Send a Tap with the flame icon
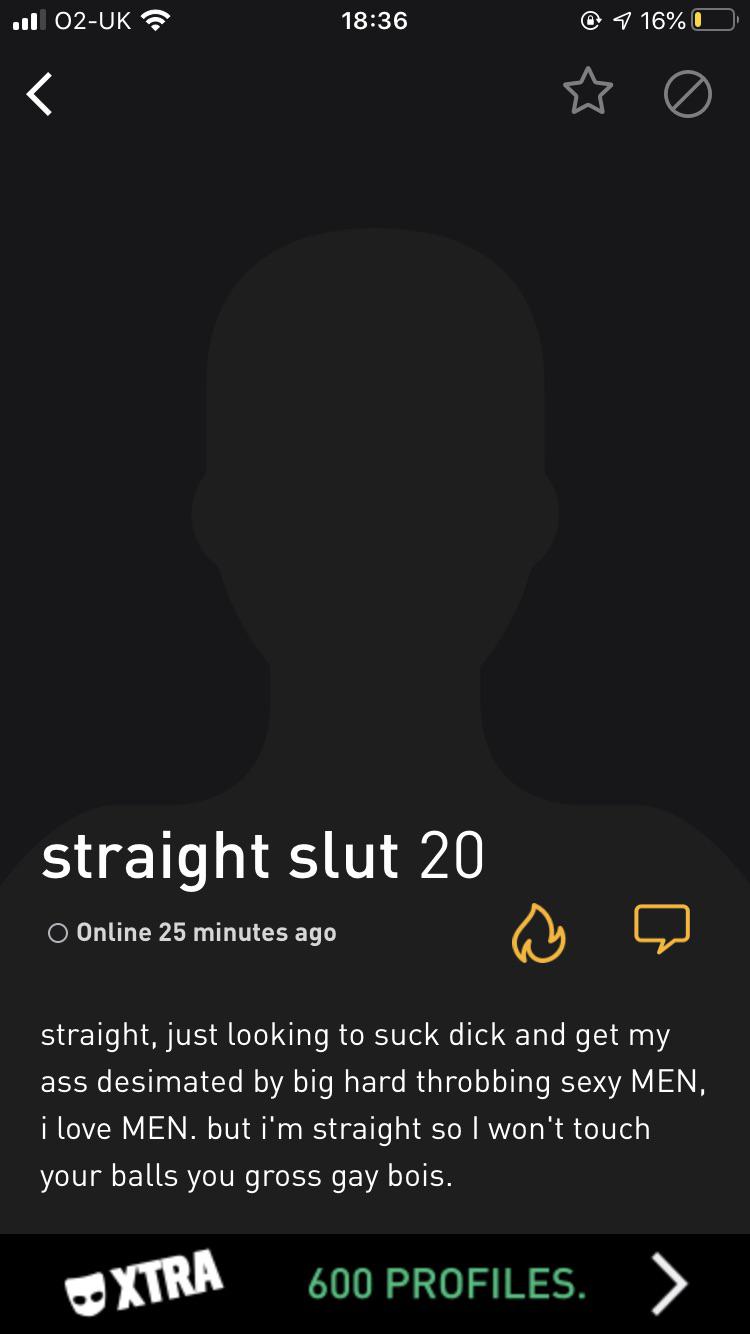 coord(540,932)
